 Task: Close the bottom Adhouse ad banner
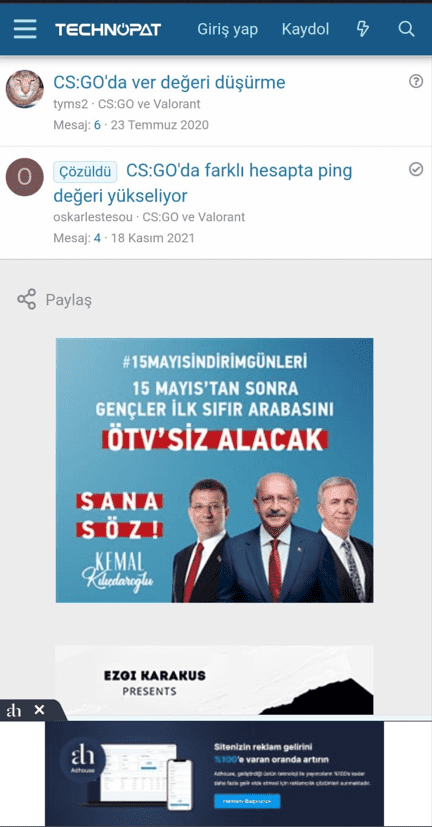[40, 710]
